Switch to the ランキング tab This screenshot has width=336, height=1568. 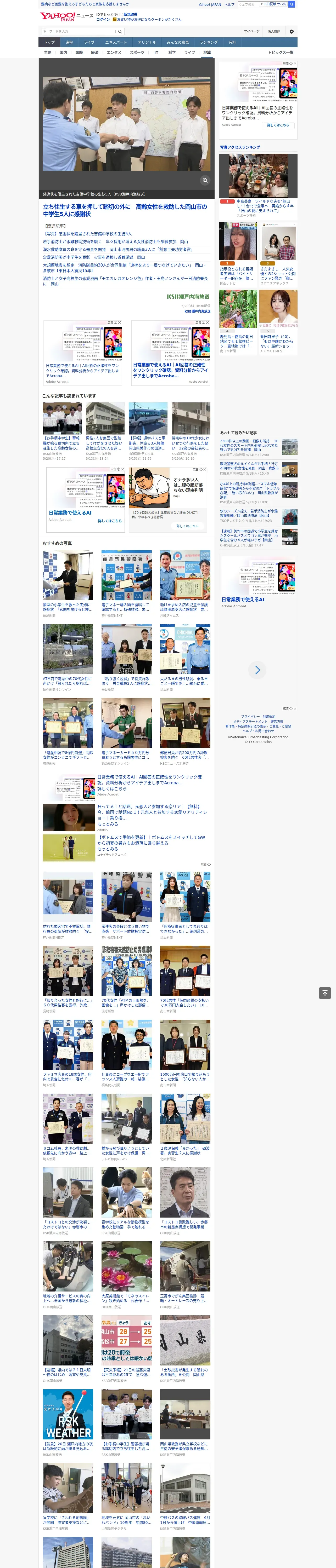pos(209,43)
